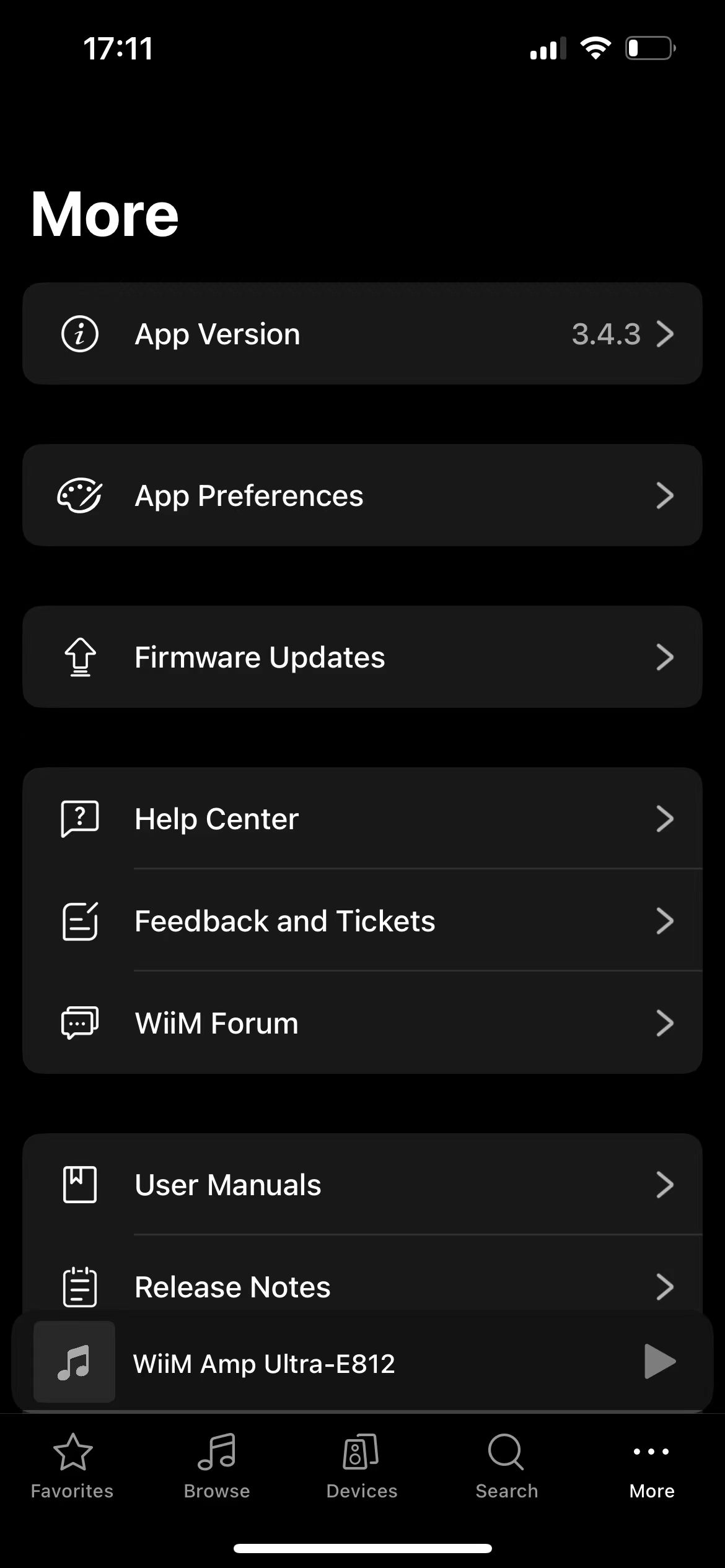Open User Manuals
725x1568 pixels.
pos(362,1185)
